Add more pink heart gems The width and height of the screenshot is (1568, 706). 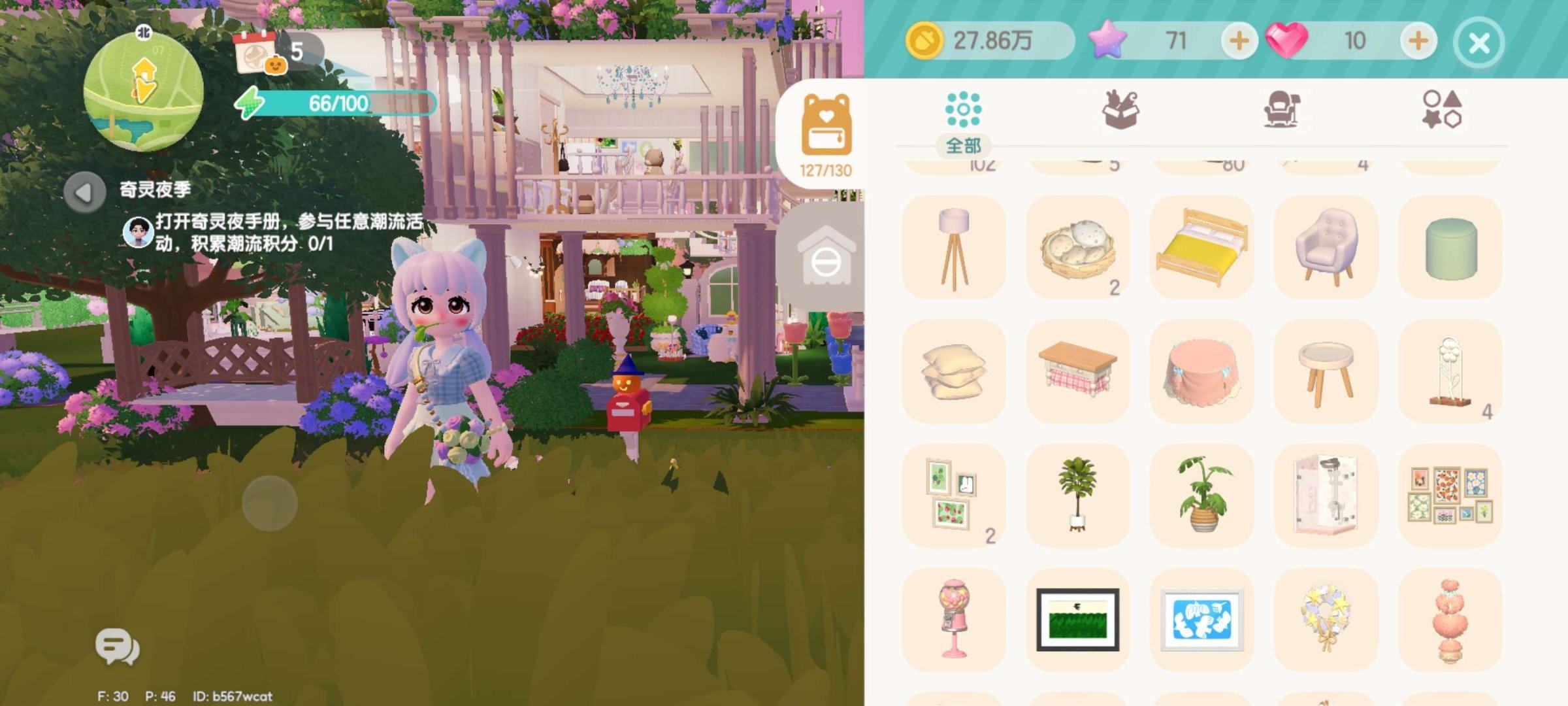(1418, 41)
